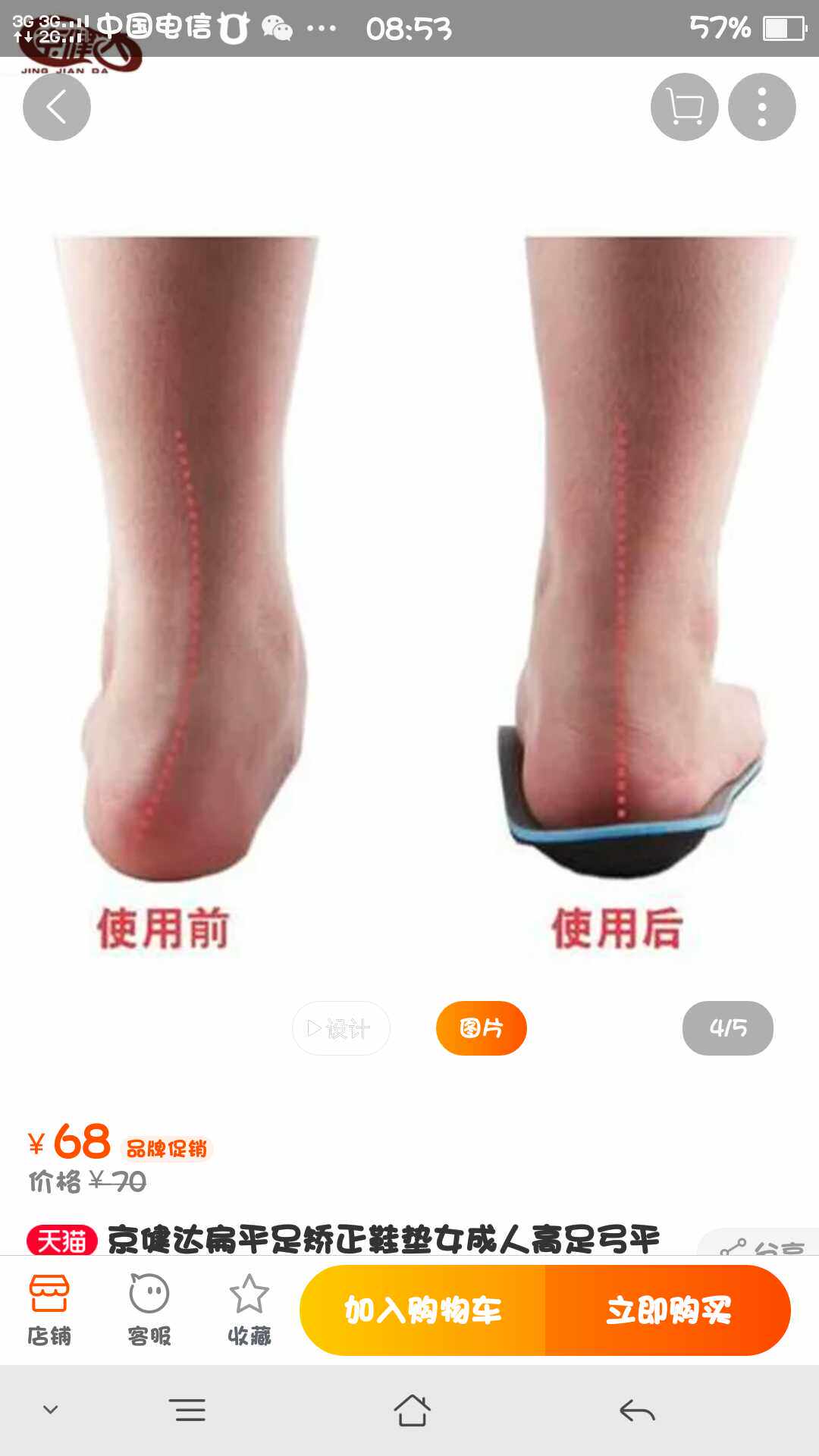Open the 店铺 store page

(49, 1309)
